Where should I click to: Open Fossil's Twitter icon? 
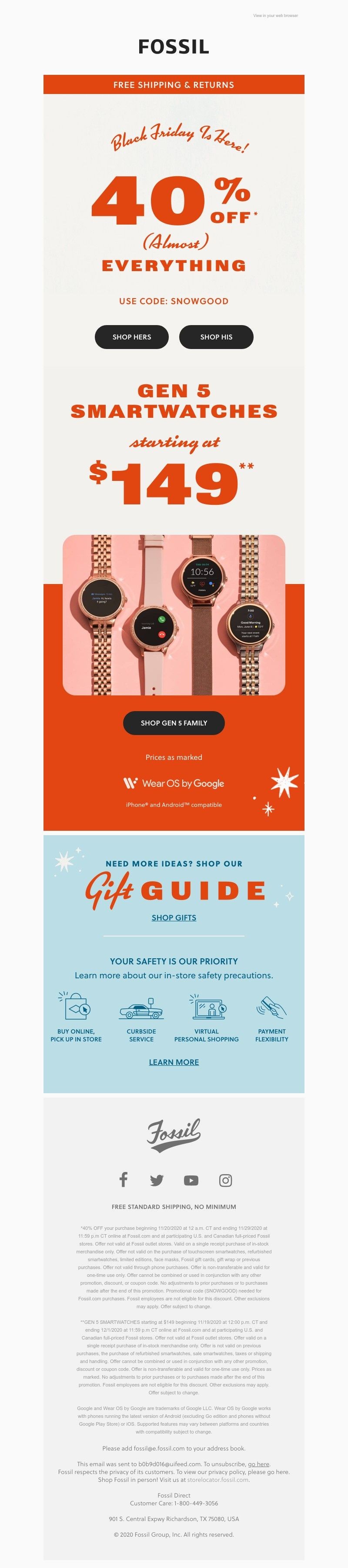click(x=157, y=1180)
